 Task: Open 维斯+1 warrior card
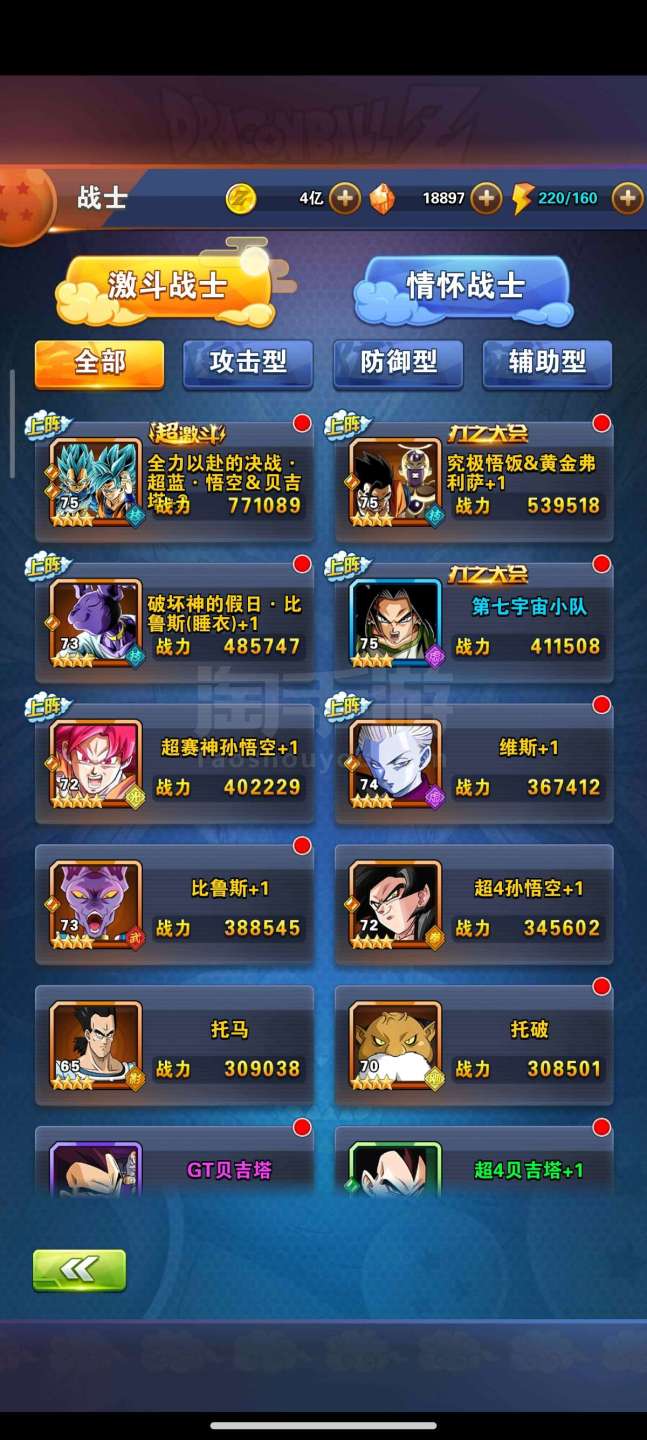474,765
